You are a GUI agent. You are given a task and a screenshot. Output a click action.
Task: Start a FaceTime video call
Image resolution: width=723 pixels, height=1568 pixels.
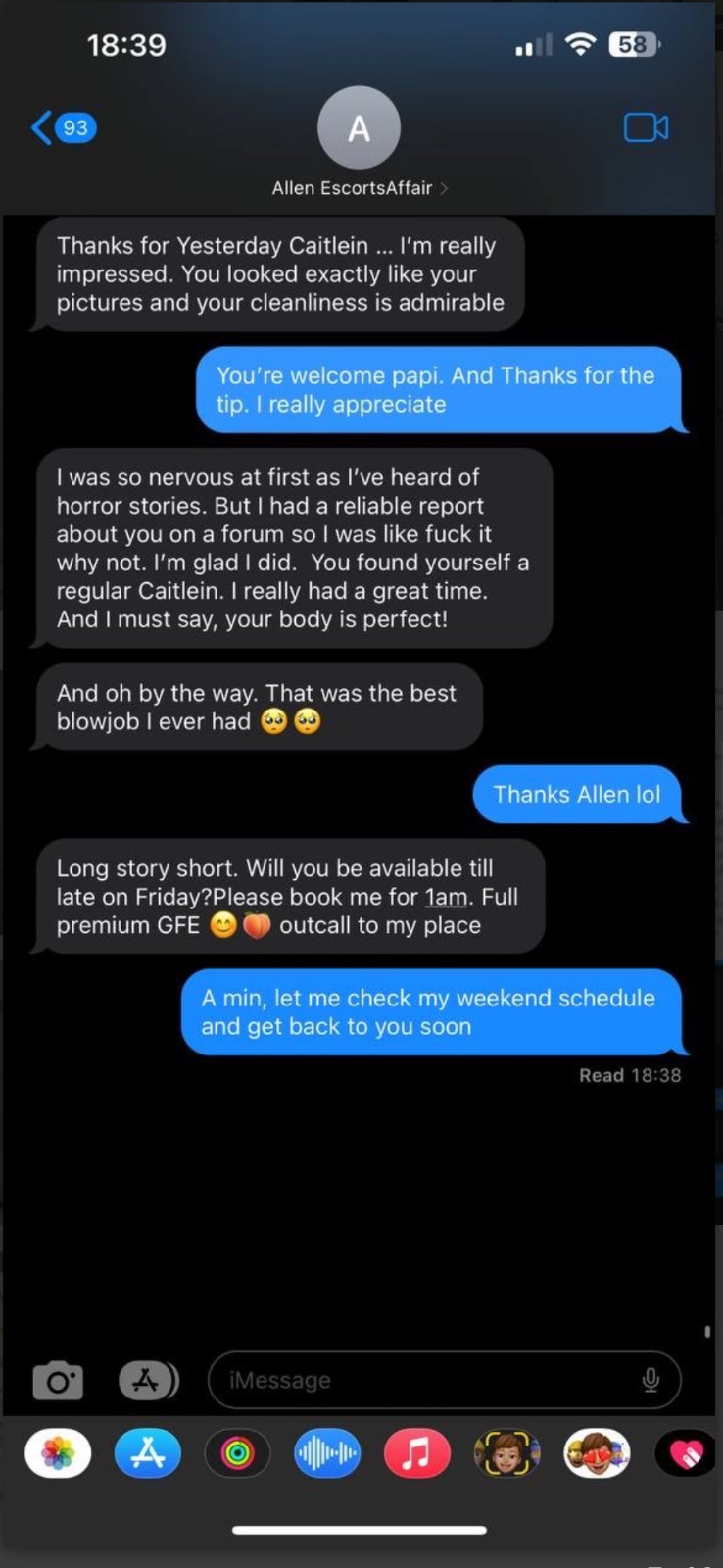tap(646, 127)
